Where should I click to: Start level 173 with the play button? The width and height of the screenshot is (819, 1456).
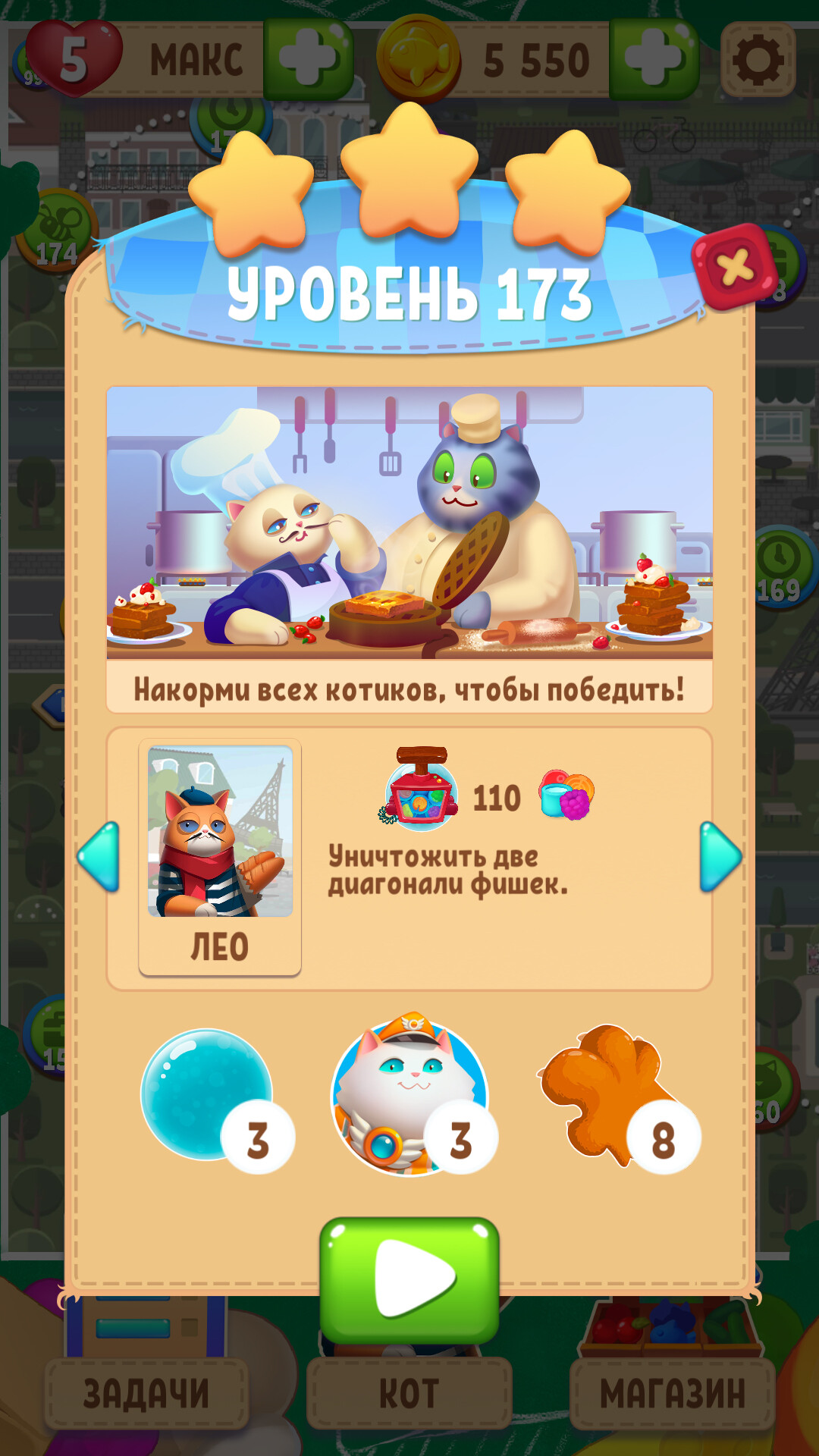click(x=409, y=1279)
